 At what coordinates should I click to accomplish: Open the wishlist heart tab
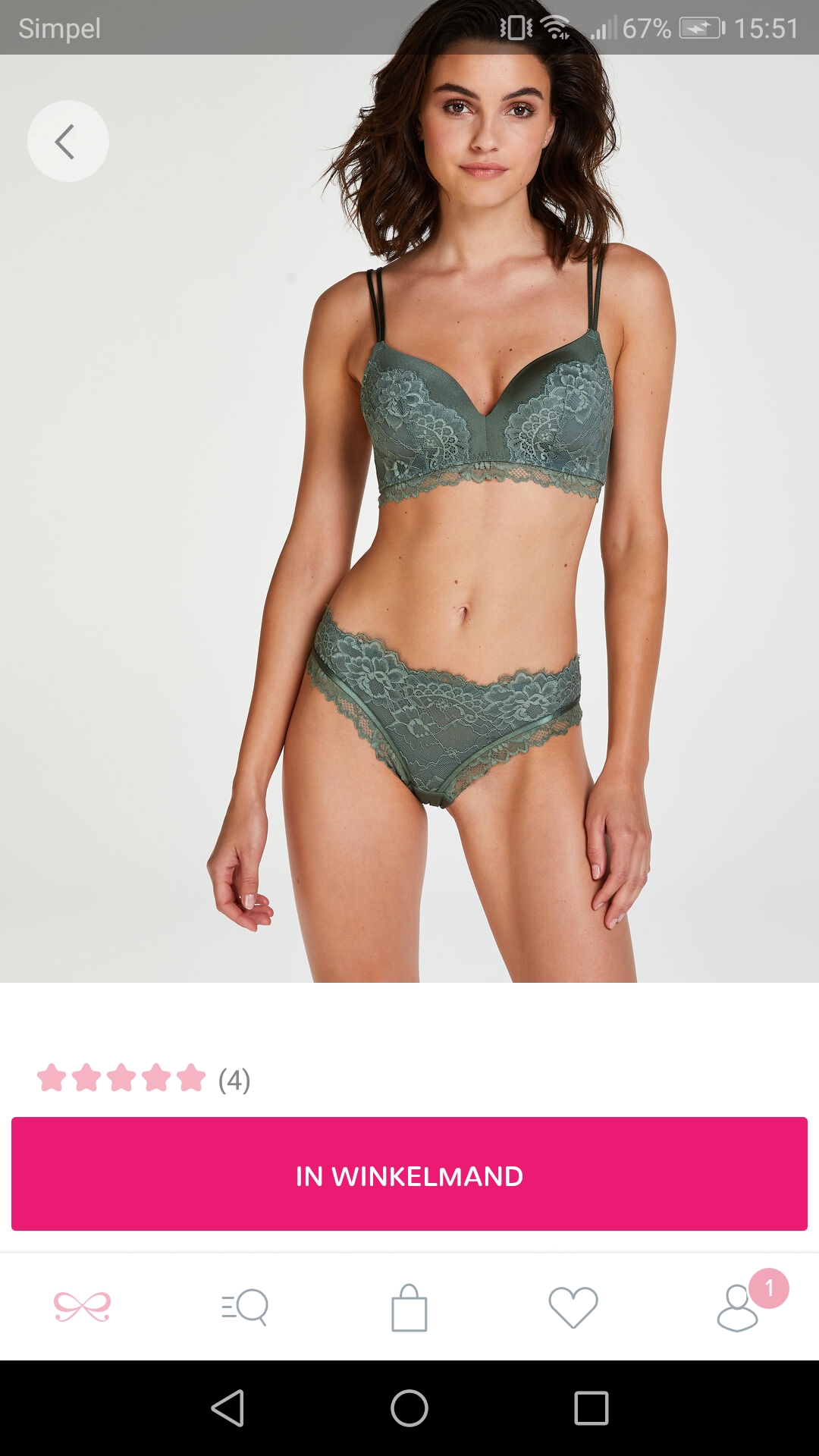573,1307
